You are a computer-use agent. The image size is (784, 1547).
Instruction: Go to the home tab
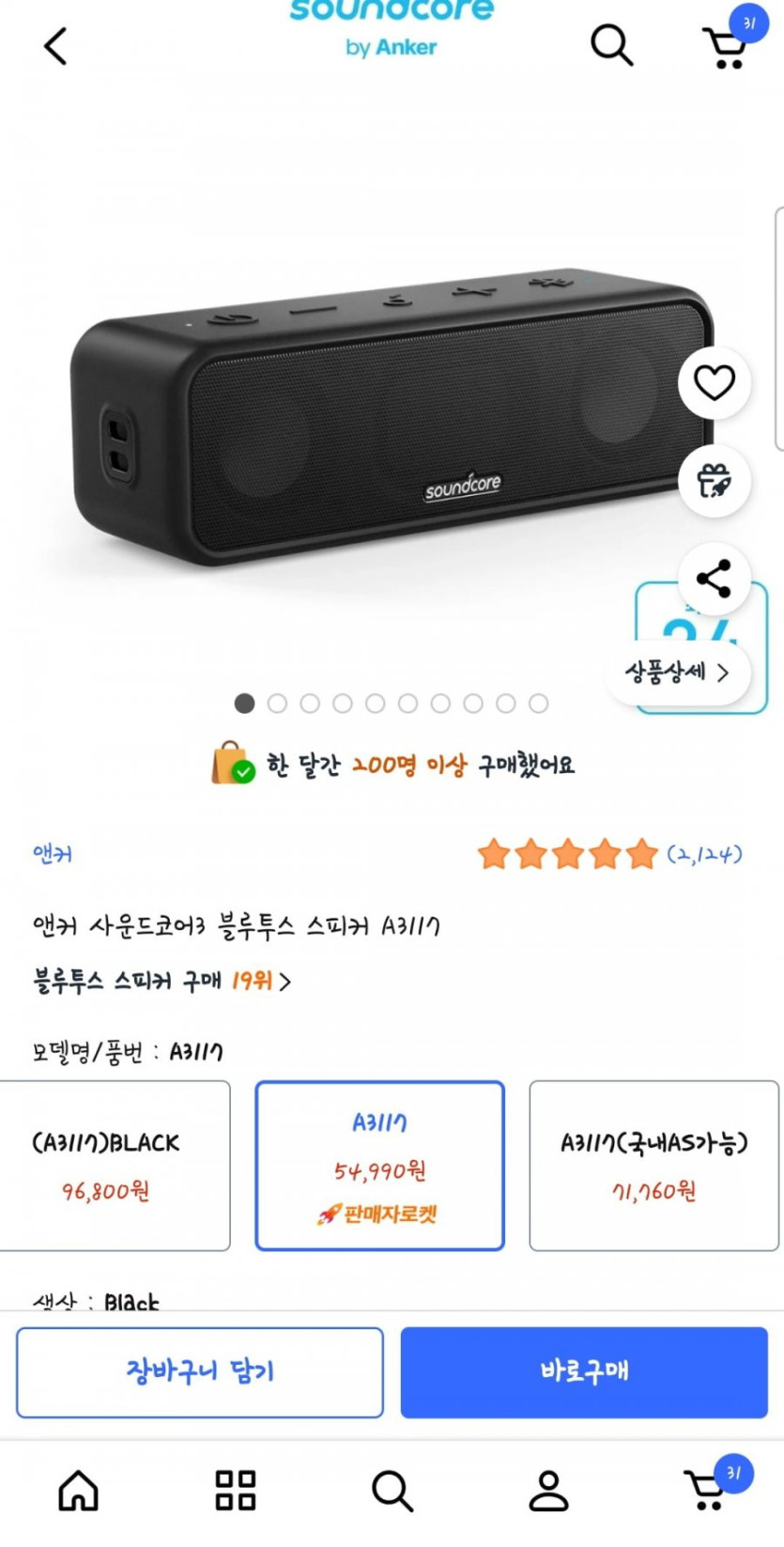click(78, 1491)
